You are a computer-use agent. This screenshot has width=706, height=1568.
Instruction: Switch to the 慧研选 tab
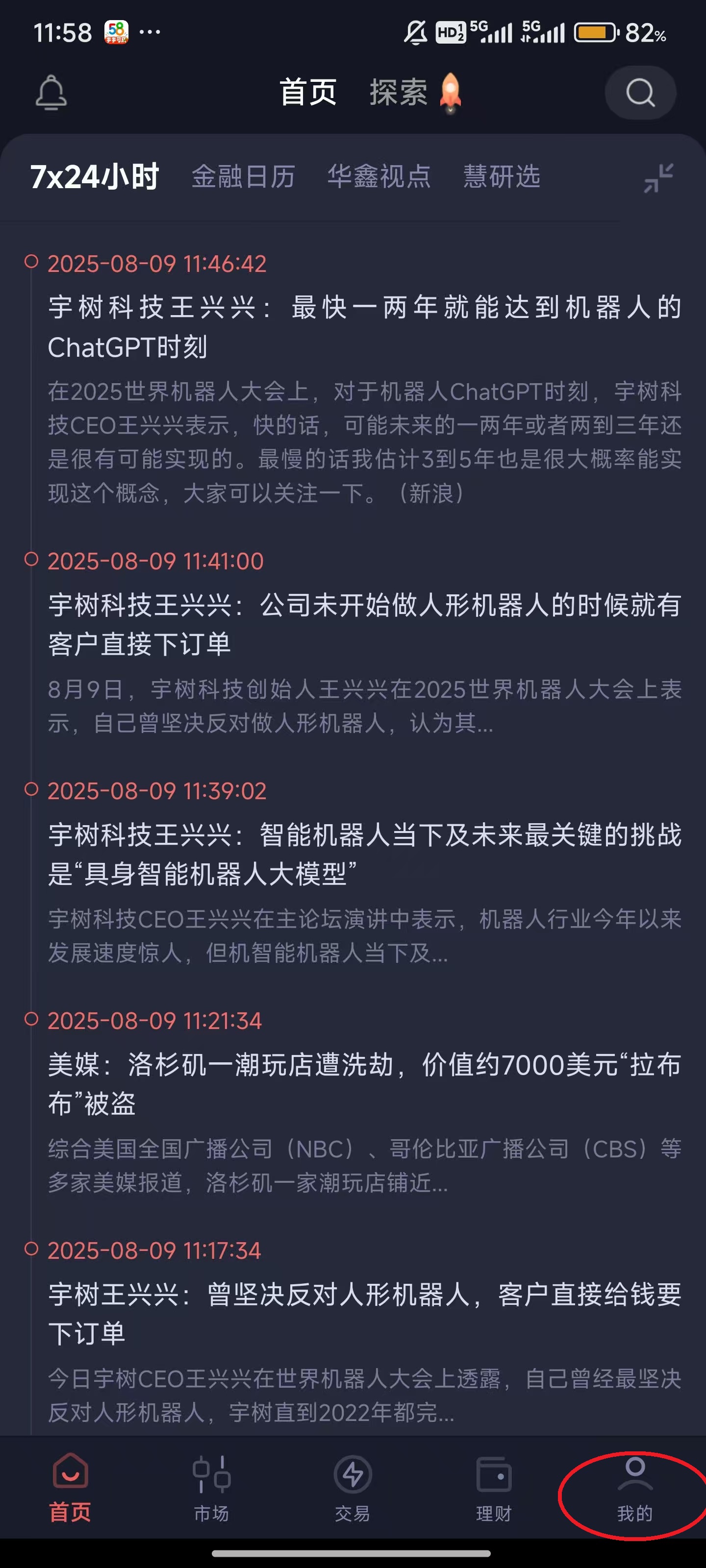coord(502,176)
